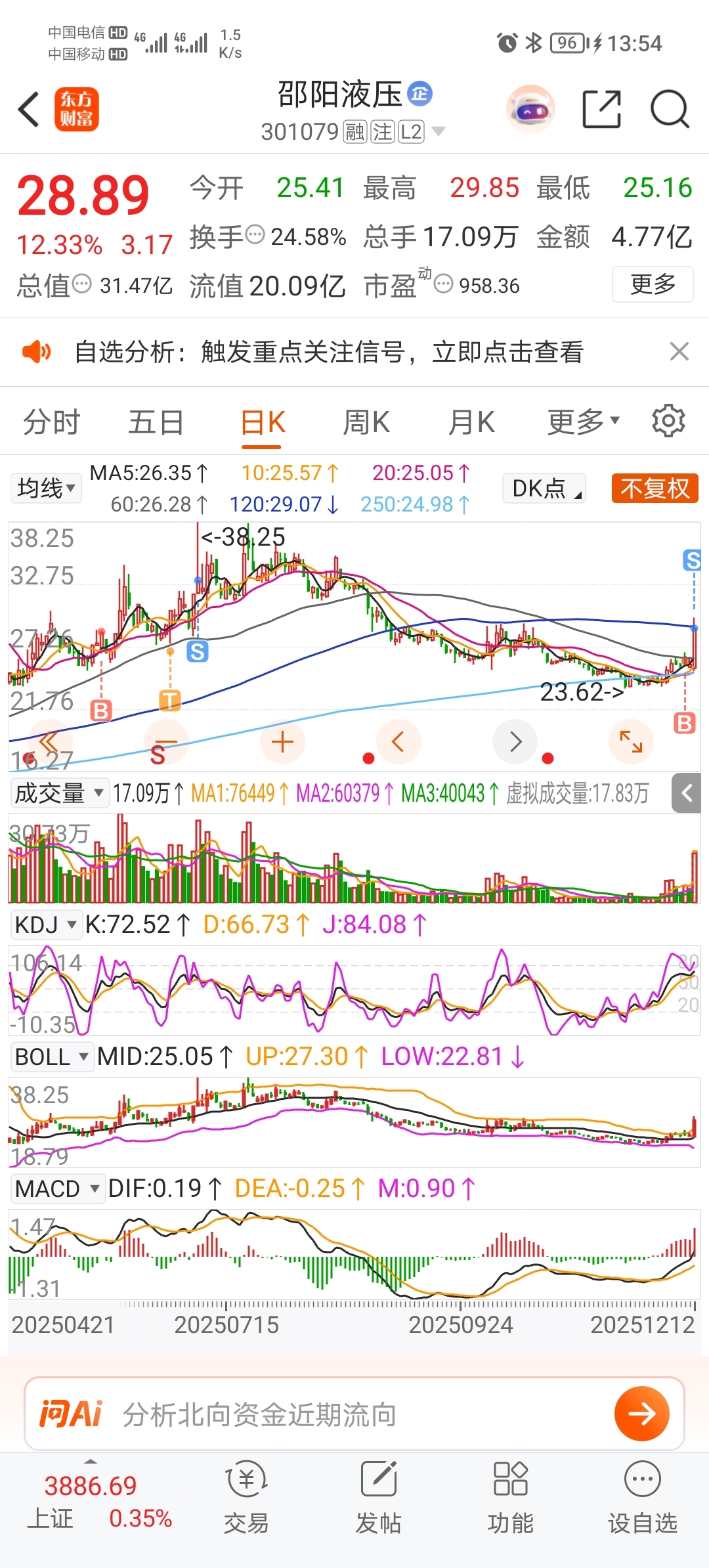Viewport: 709px width, 1568px height.
Task: Tap the 更多 button for more quote data
Action: click(652, 284)
